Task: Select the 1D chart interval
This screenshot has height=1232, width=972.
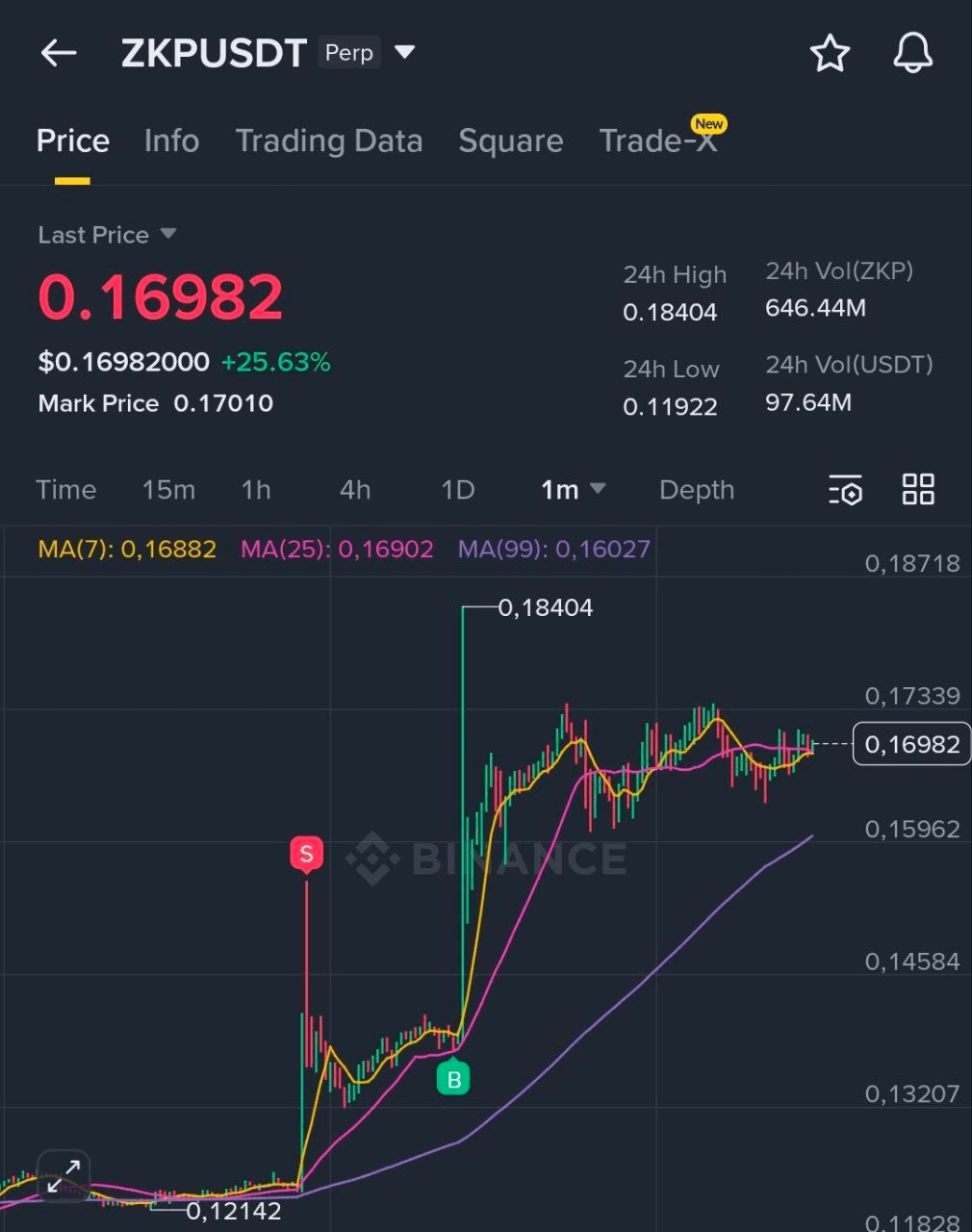Action: 457,490
